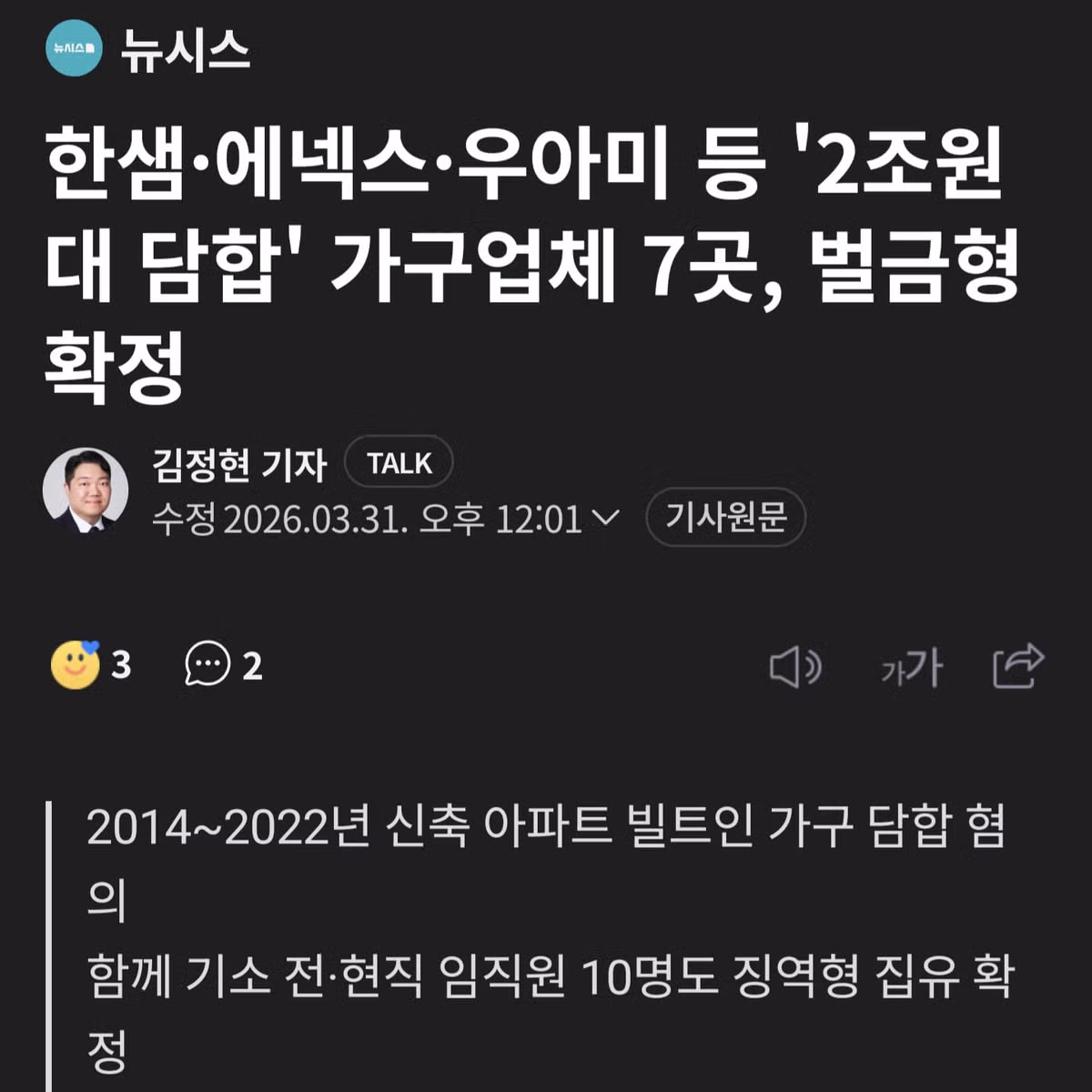1092x1092 pixels.
Task: Expand the article date dropdown chevron
Action: [605, 519]
